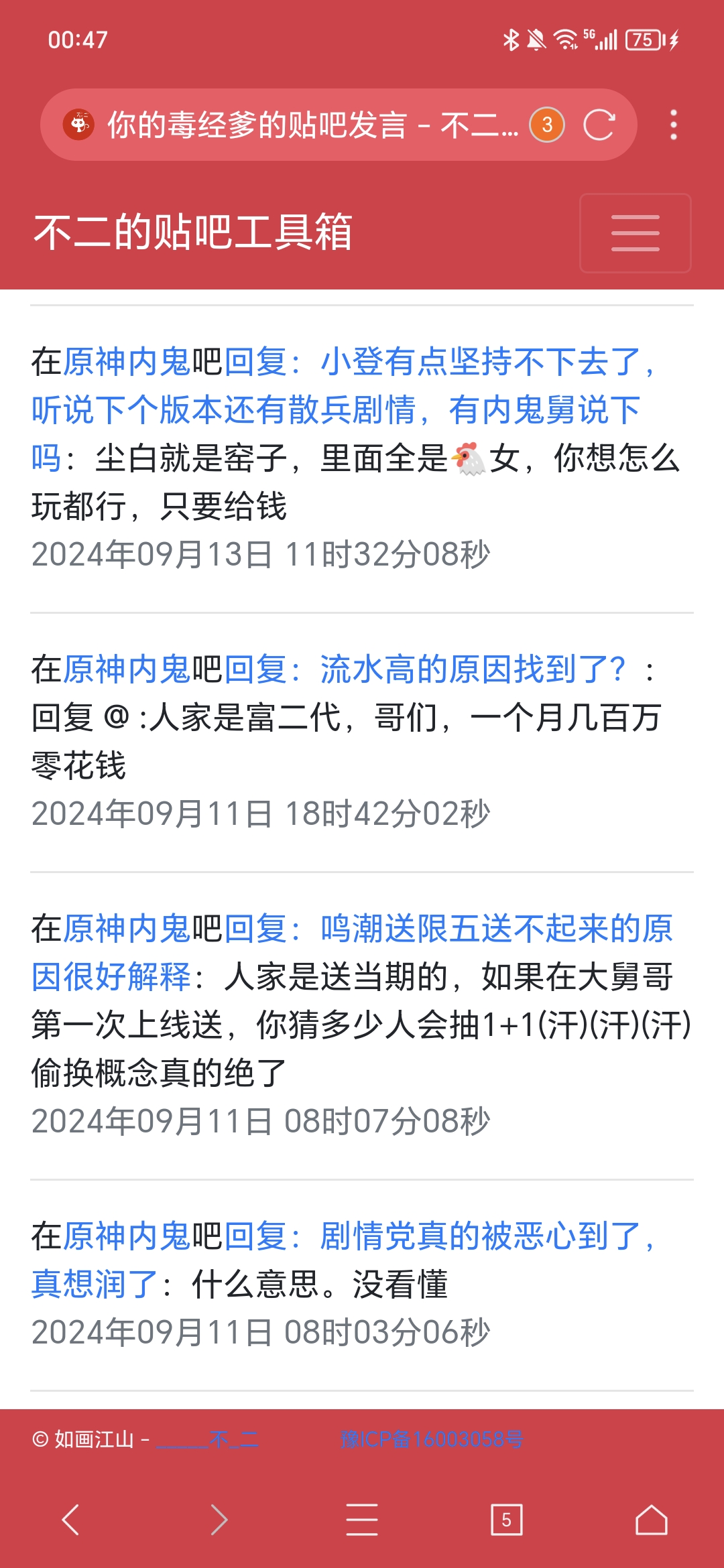Visit the 不_二 footer link

[208, 1439]
